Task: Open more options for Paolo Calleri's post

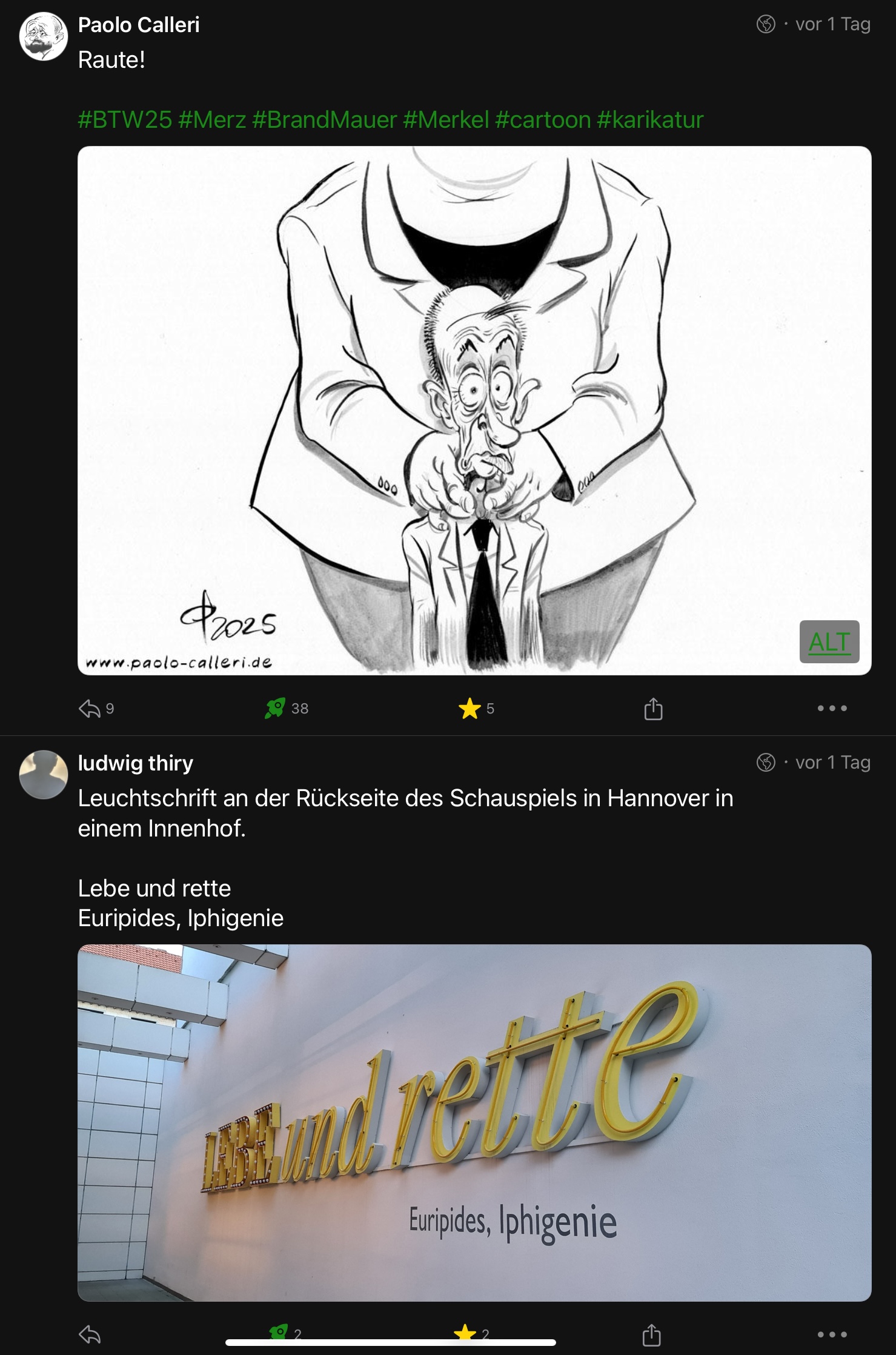Action: (x=832, y=708)
